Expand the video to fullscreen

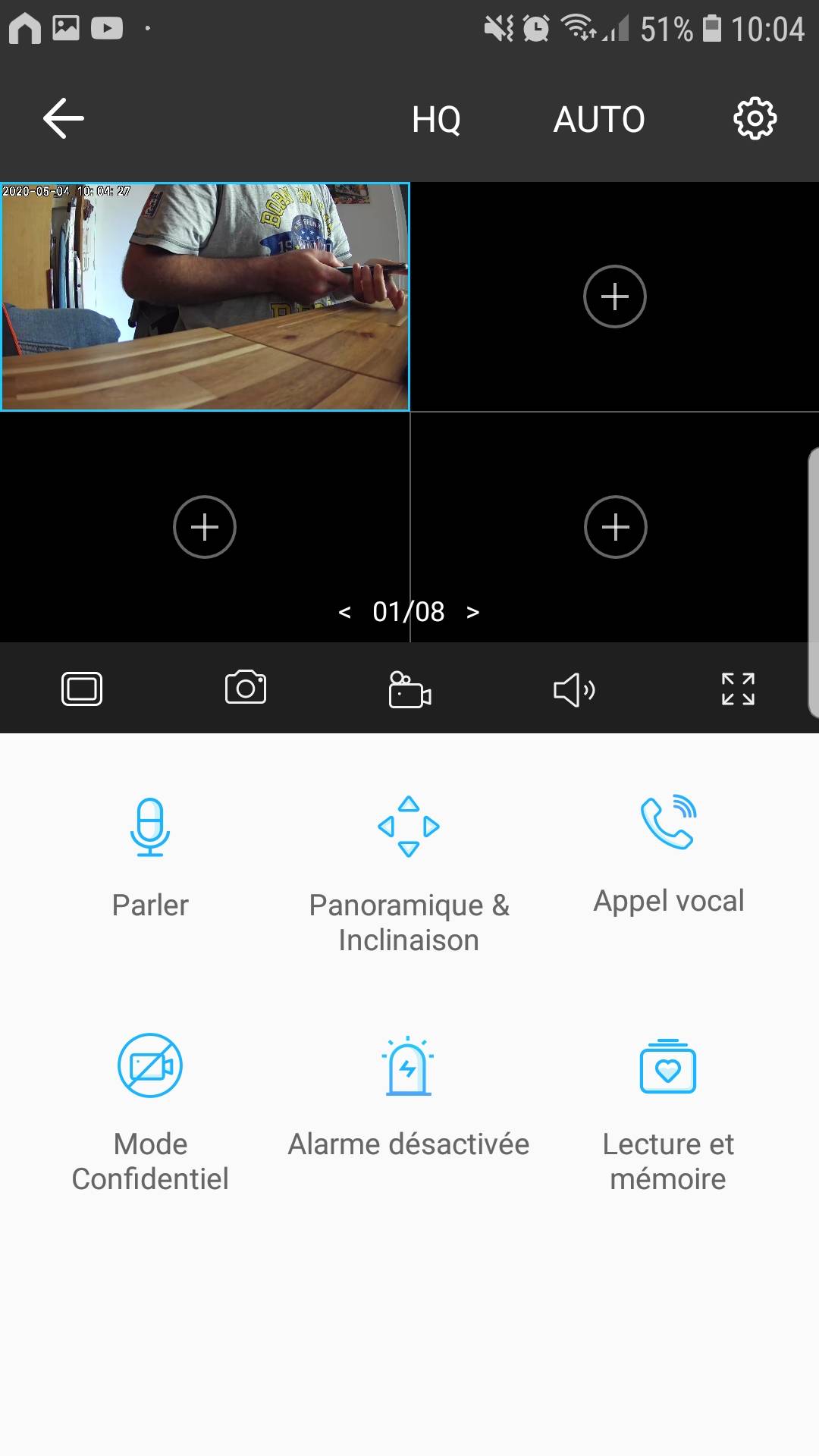click(738, 689)
